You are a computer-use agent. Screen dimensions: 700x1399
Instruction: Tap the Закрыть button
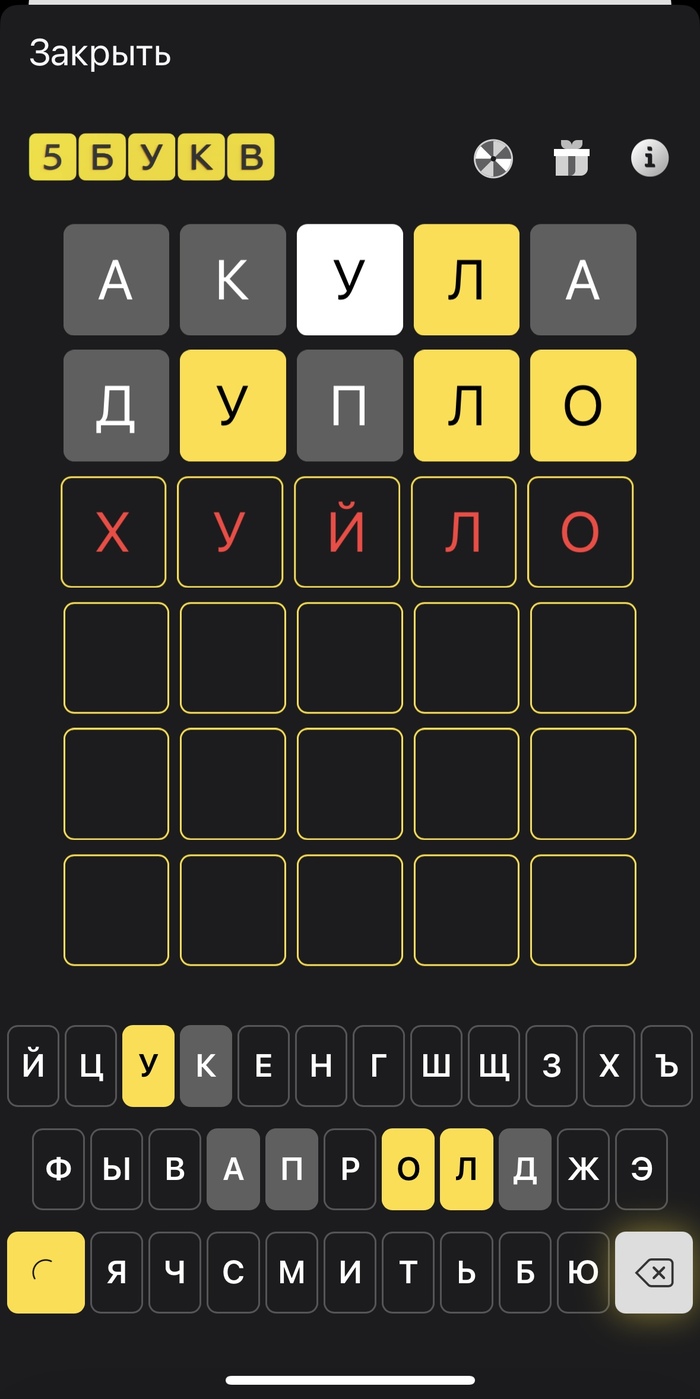tap(100, 53)
